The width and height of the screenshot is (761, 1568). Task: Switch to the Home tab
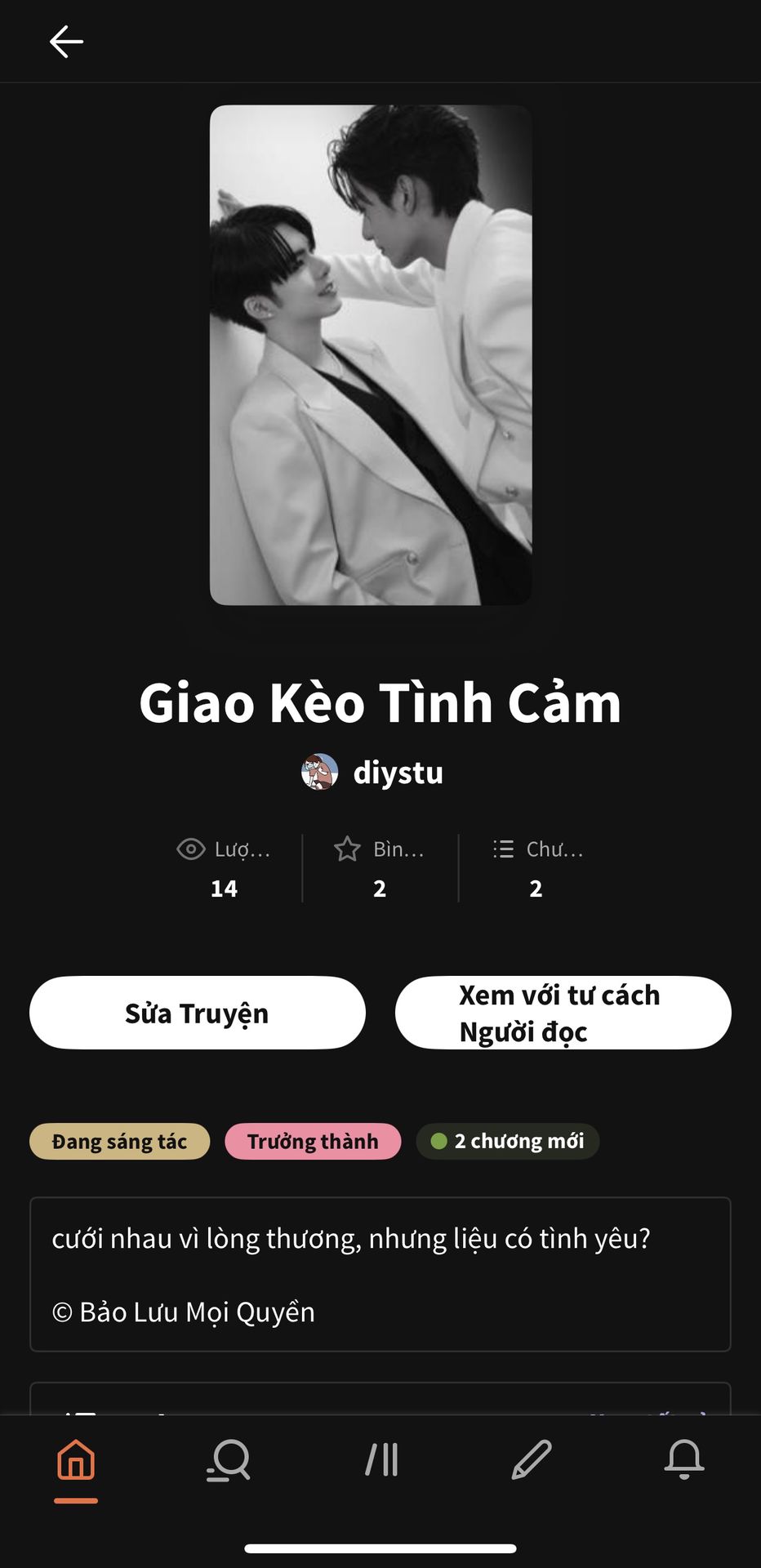(76, 1460)
